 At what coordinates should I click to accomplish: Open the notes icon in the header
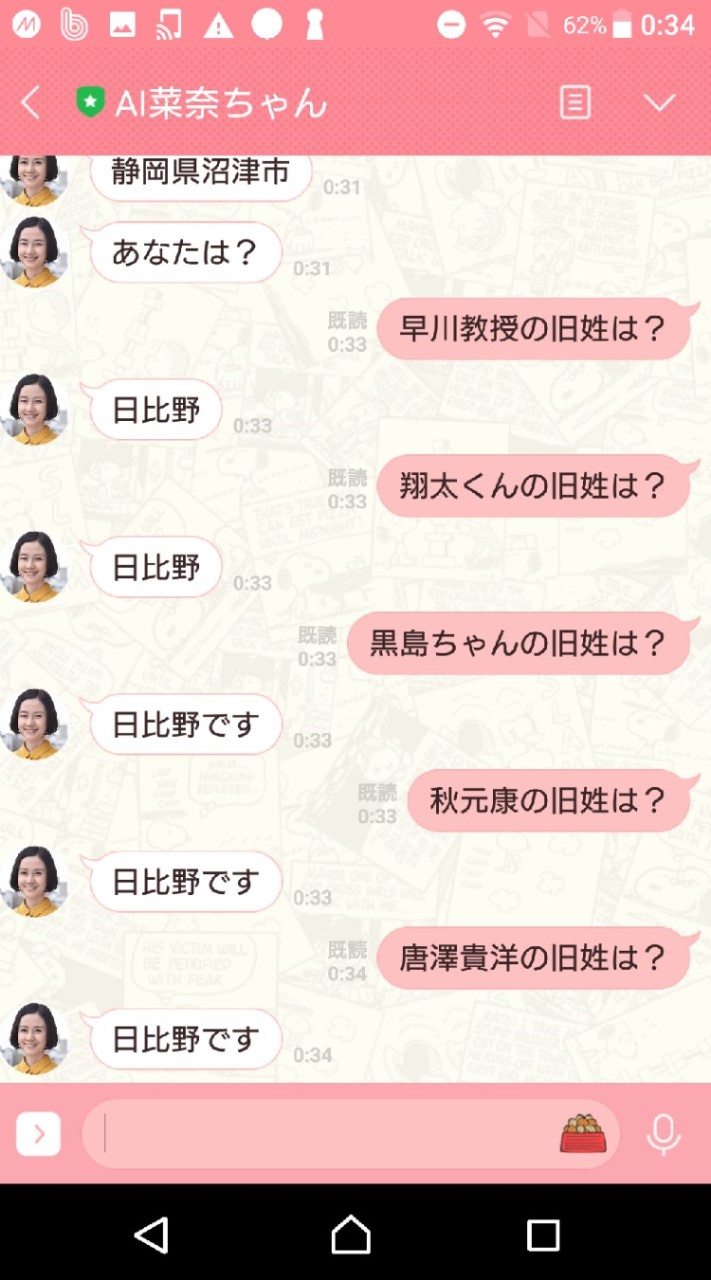point(575,102)
